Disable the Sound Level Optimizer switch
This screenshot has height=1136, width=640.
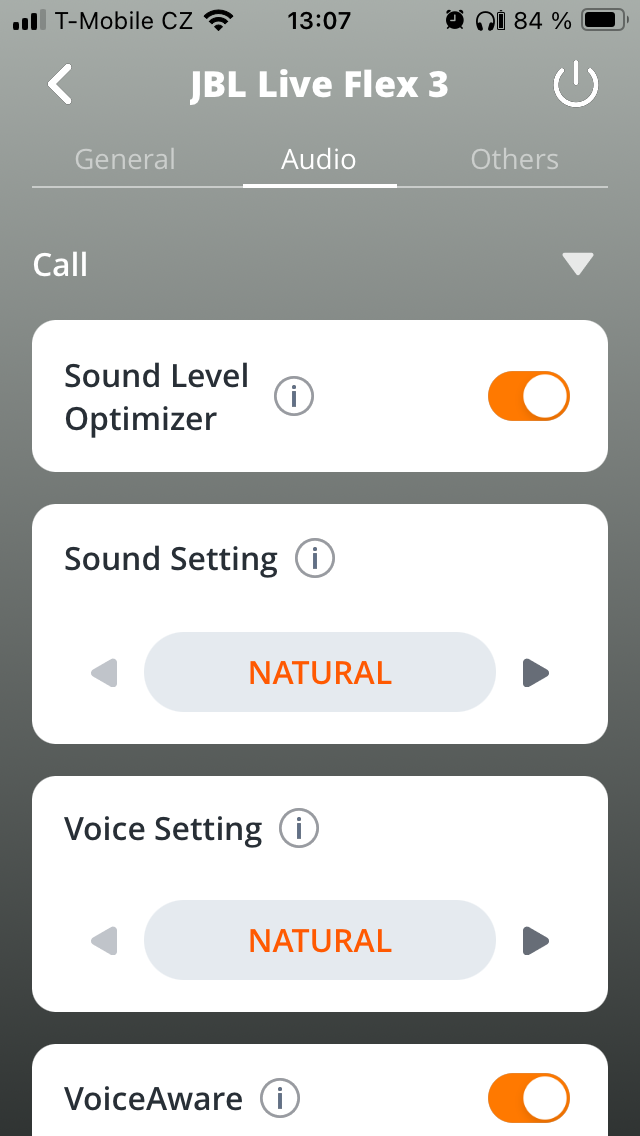click(x=528, y=397)
